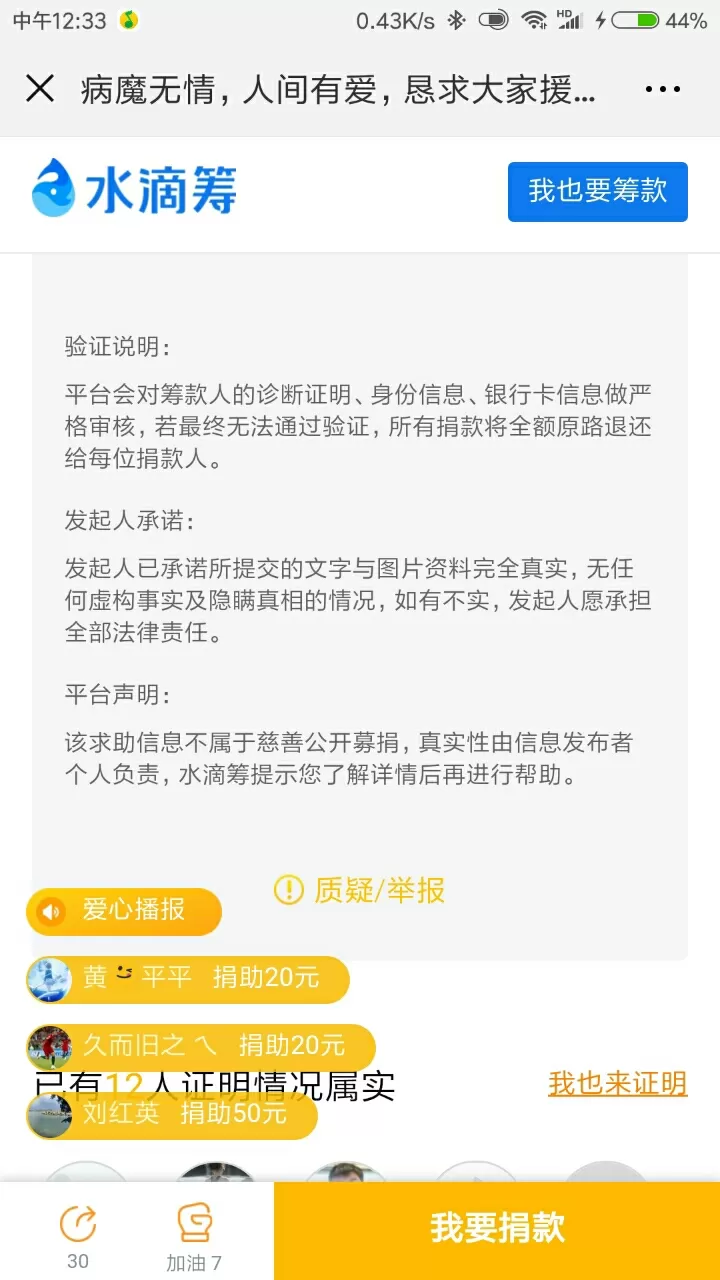Tap the 我也要筹款 button
The image size is (720, 1280).
click(597, 192)
